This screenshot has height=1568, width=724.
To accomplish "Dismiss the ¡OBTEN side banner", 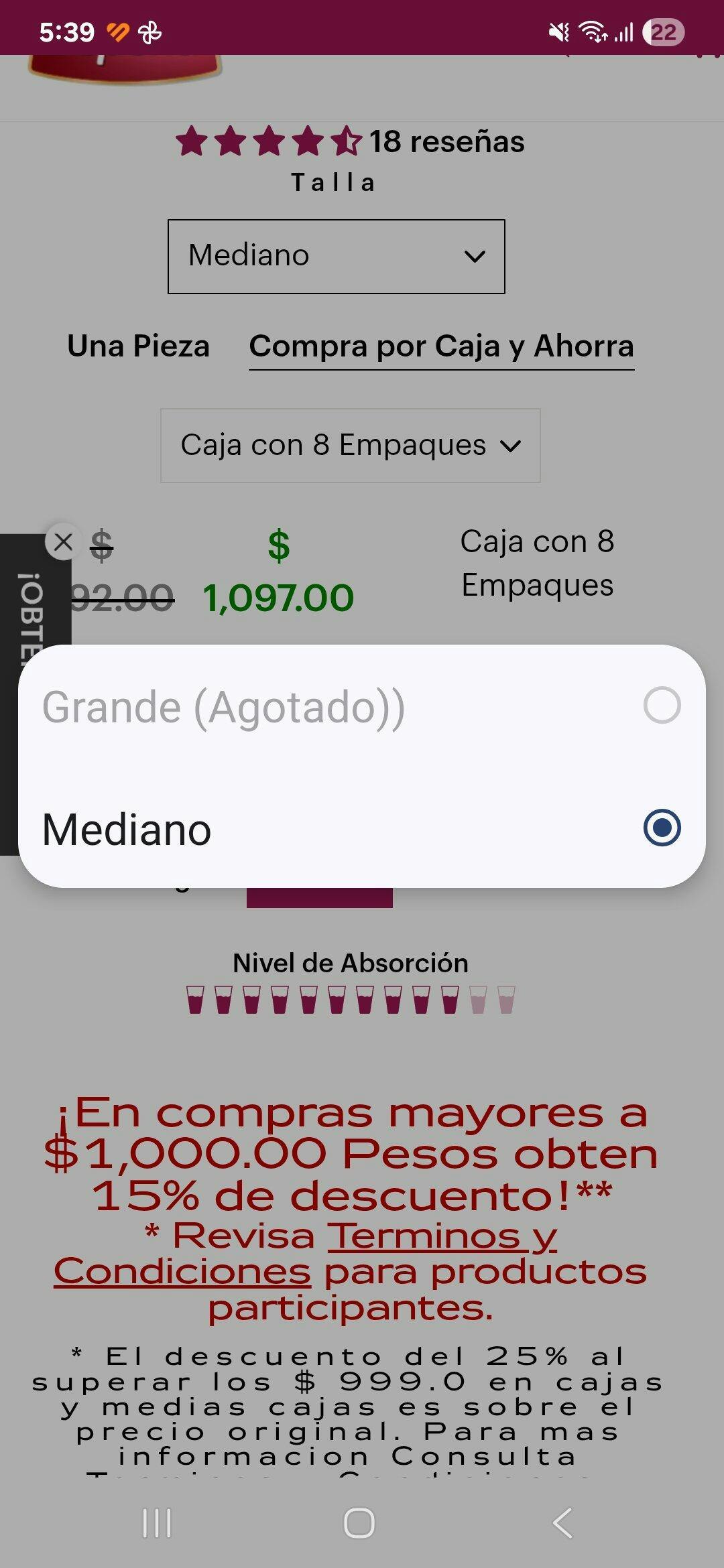I will pyautogui.click(x=63, y=541).
